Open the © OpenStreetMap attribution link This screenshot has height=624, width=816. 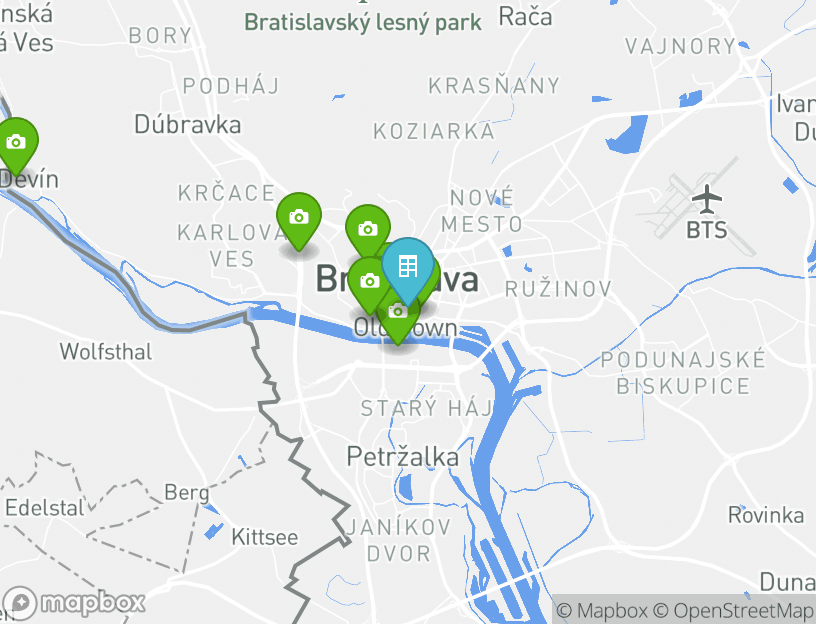[x=733, y=610]
